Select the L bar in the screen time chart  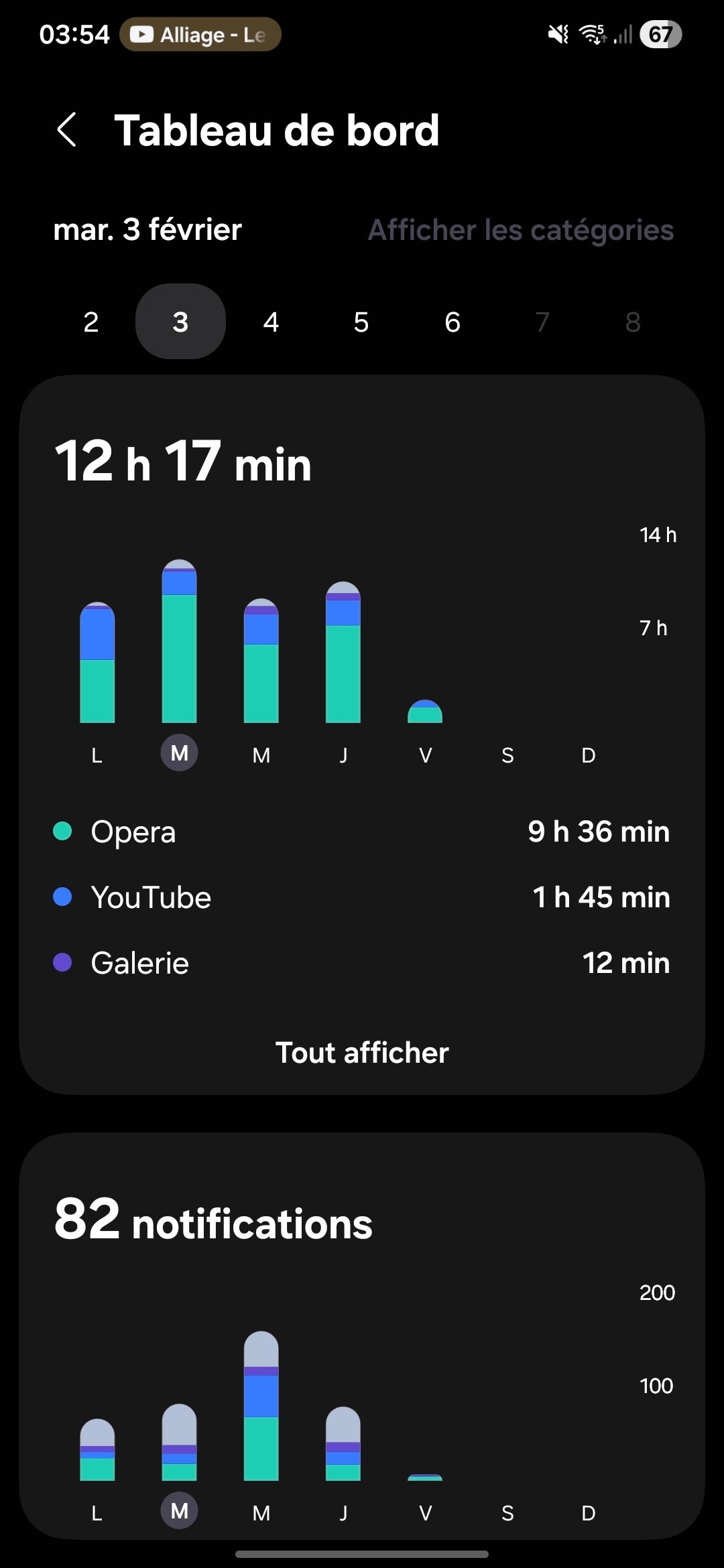click(97, 663)
